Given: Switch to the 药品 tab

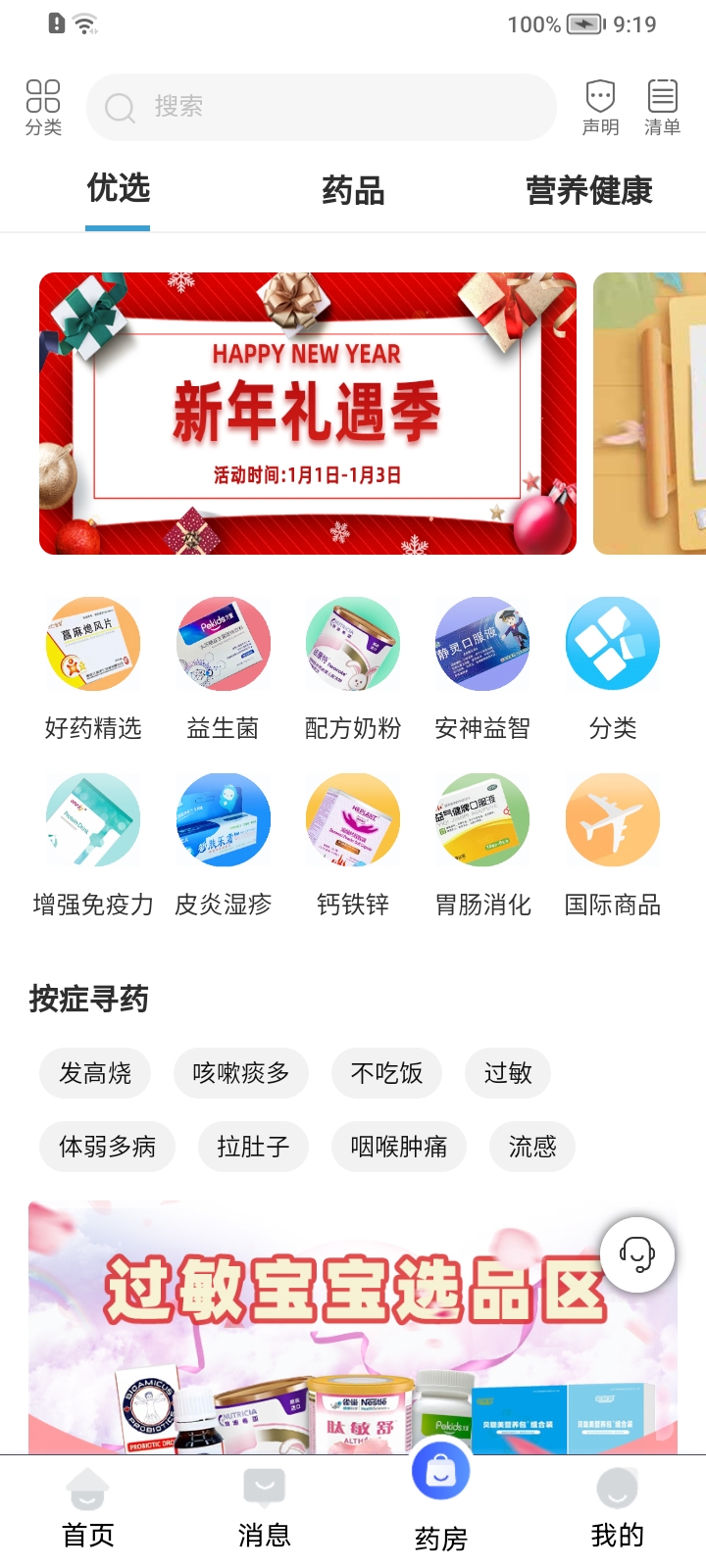Looking at the screenshot, I should [x=353, y=192].
